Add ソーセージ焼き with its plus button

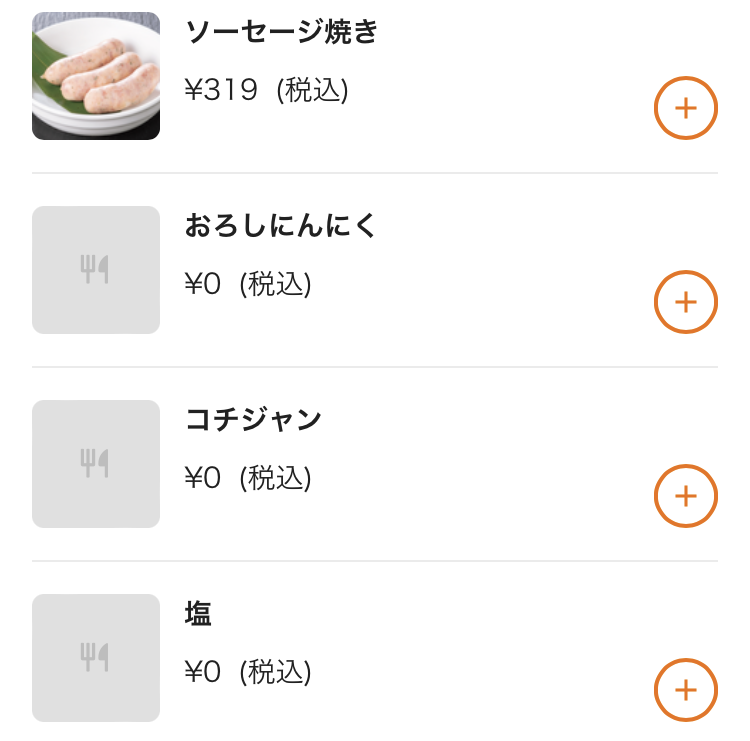685,108
